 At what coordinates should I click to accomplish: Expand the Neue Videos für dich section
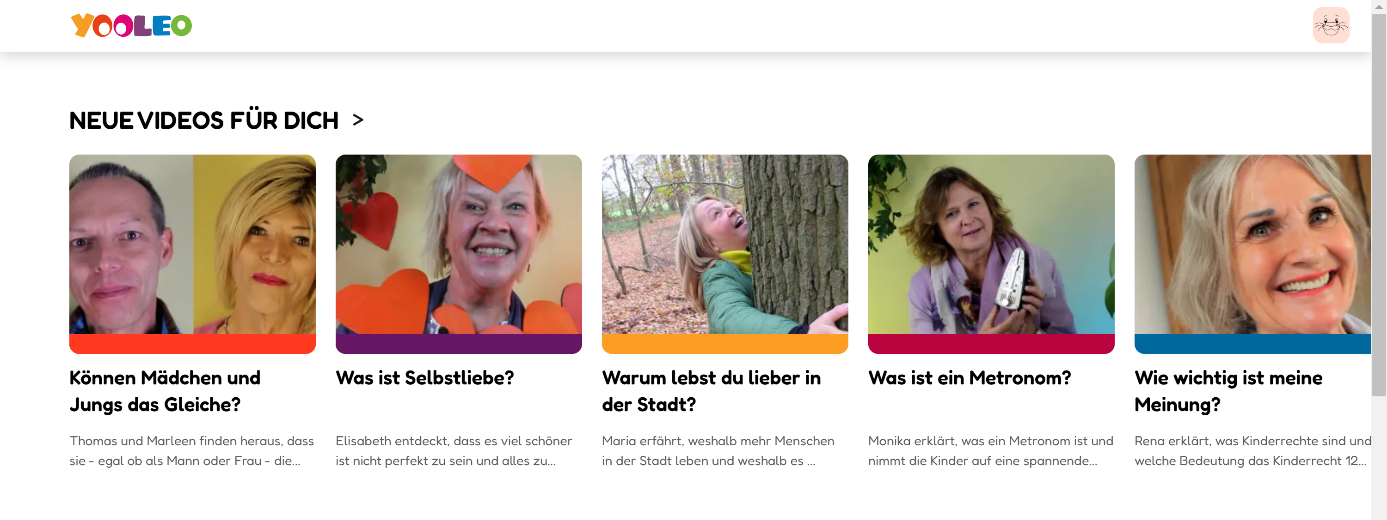tap(358, 120)
